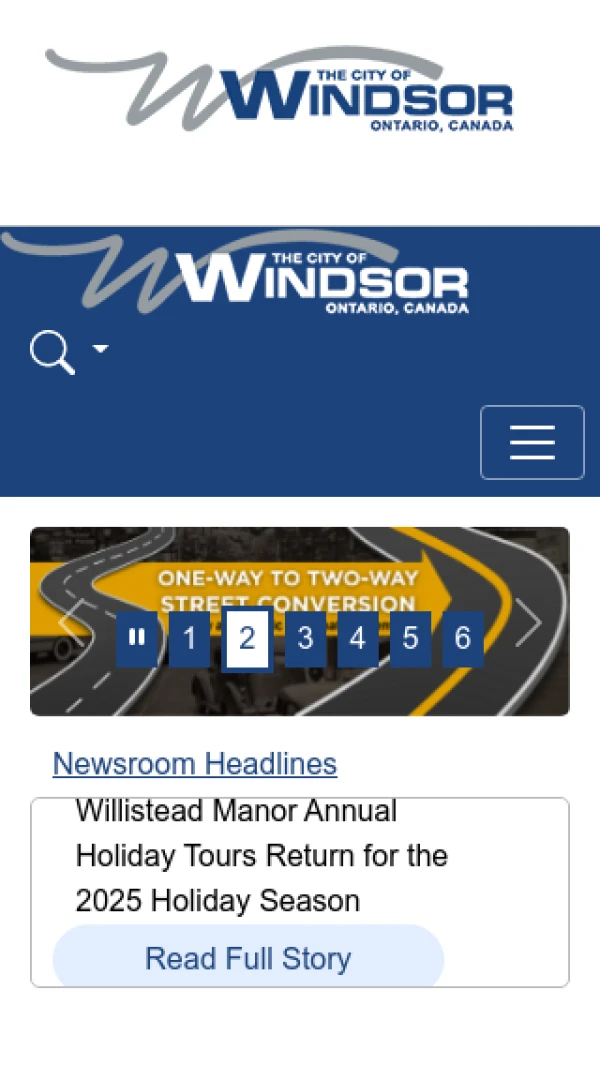The image size is (600, 1065).
Task: Pause the banner slideshow
Action: 137,638
